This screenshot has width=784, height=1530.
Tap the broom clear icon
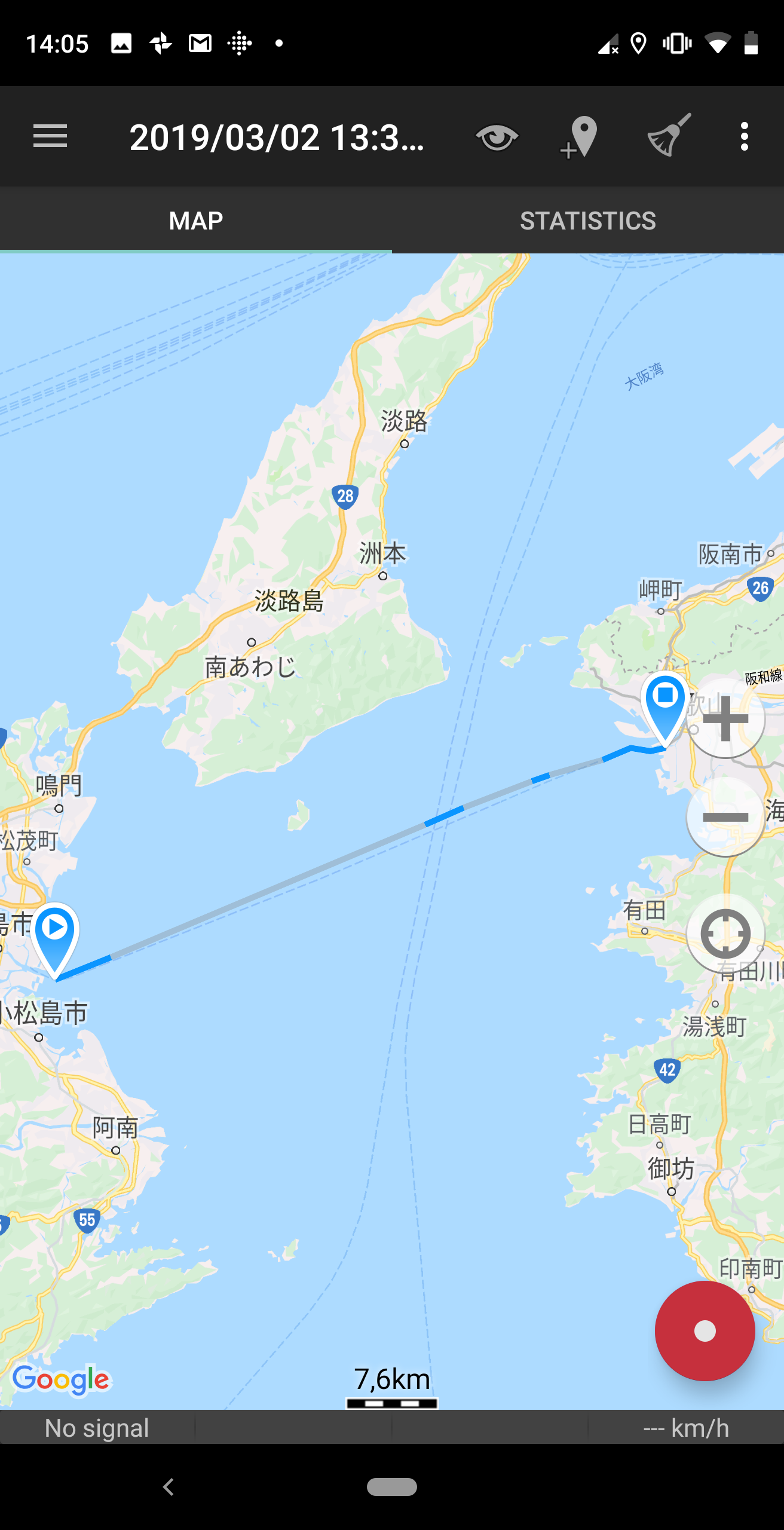pos(669,136)
